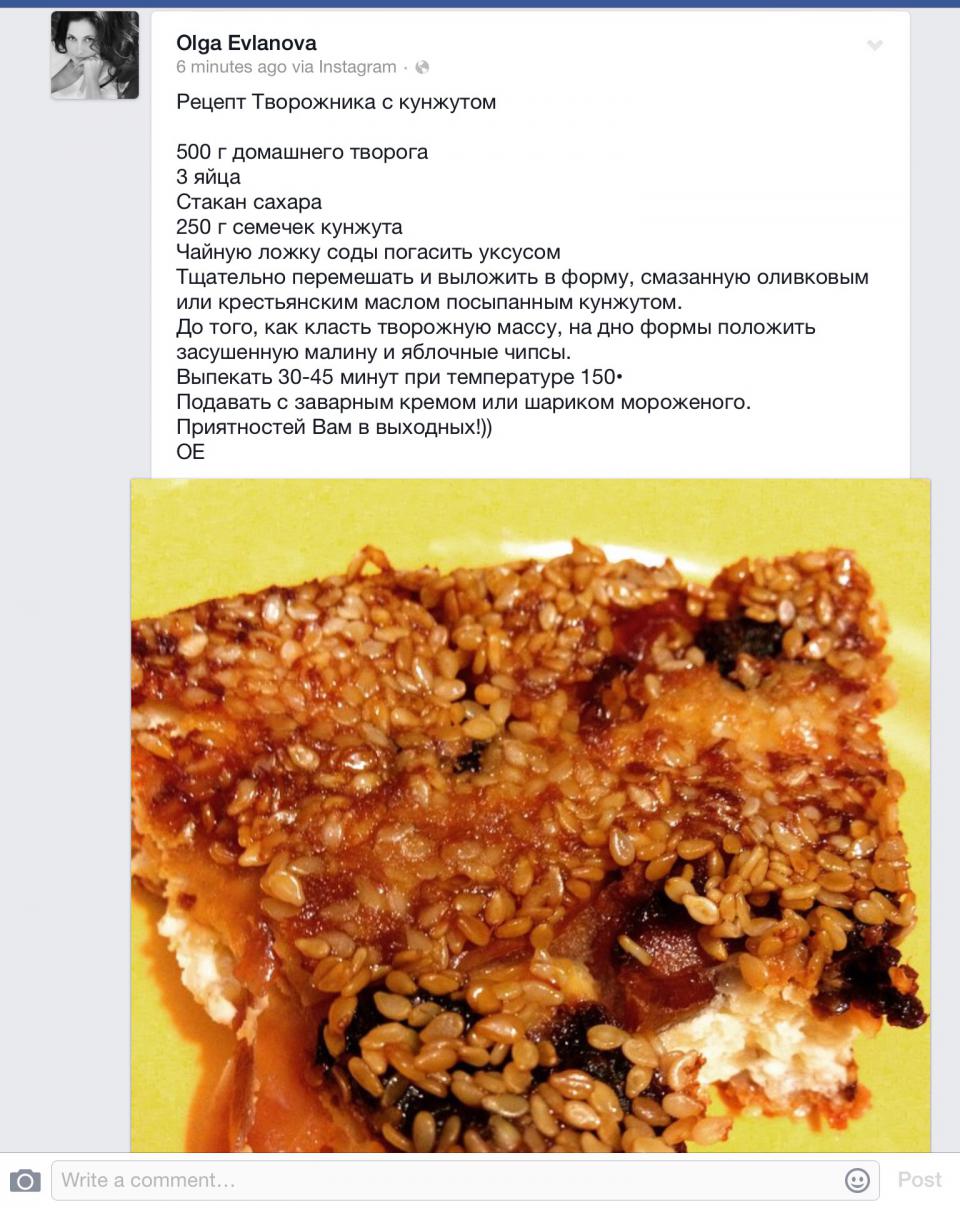Attach a photo with camera icon
960x1208 pixels.
click(x=25, y=1181)
